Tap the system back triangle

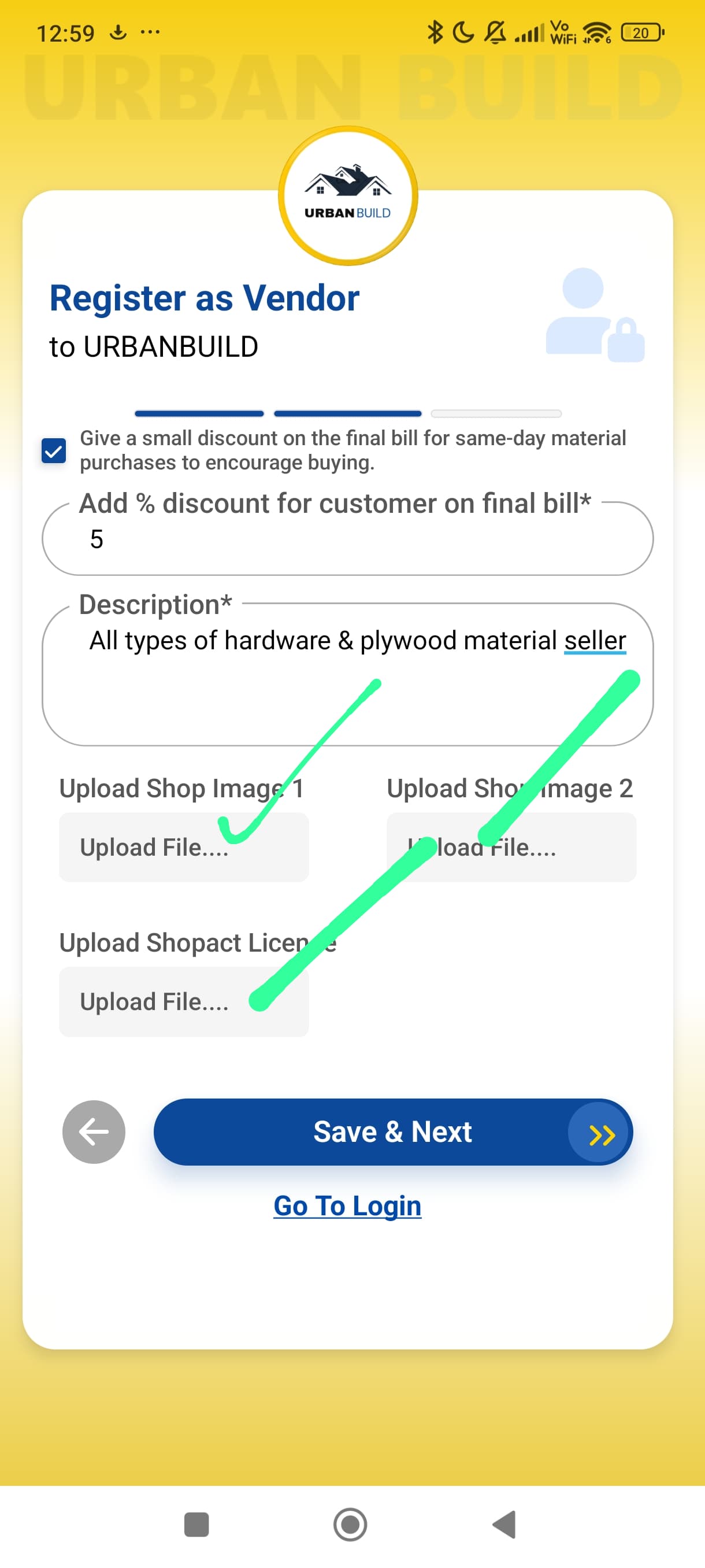[504, 1524]
